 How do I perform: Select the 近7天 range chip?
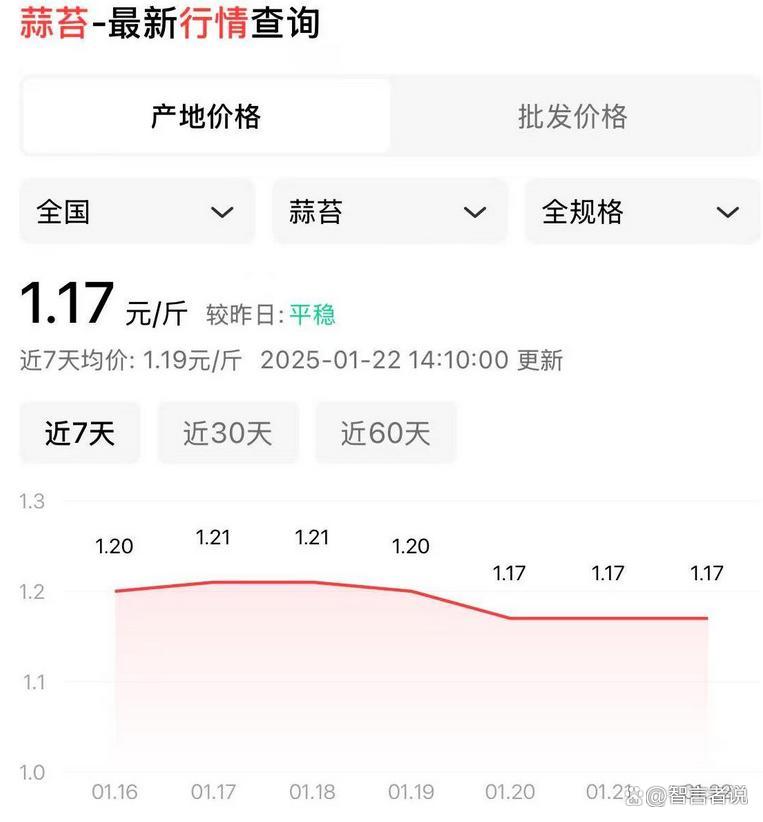click(x=80, y=433)
